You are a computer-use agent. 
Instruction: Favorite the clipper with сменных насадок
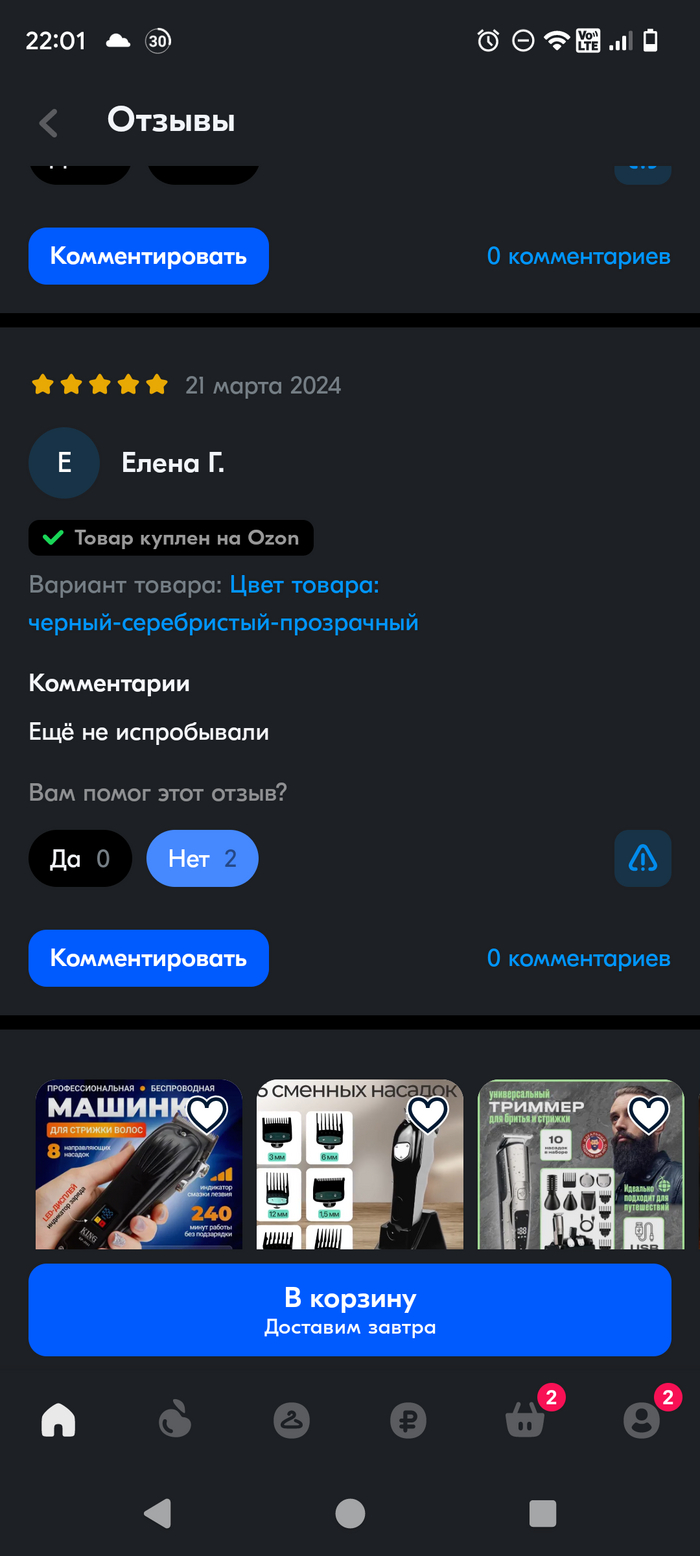[428, 1113]
